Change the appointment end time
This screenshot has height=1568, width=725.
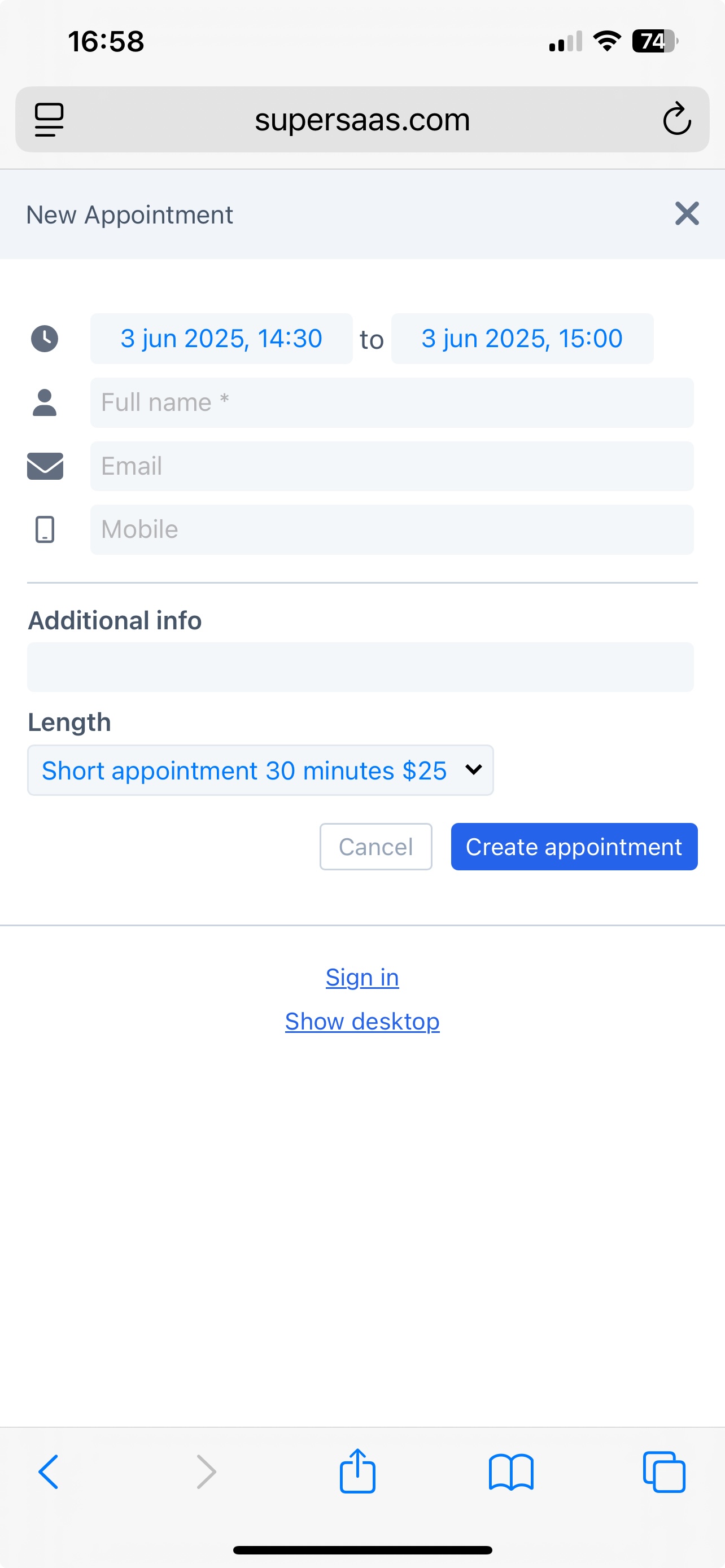[522, 339]
